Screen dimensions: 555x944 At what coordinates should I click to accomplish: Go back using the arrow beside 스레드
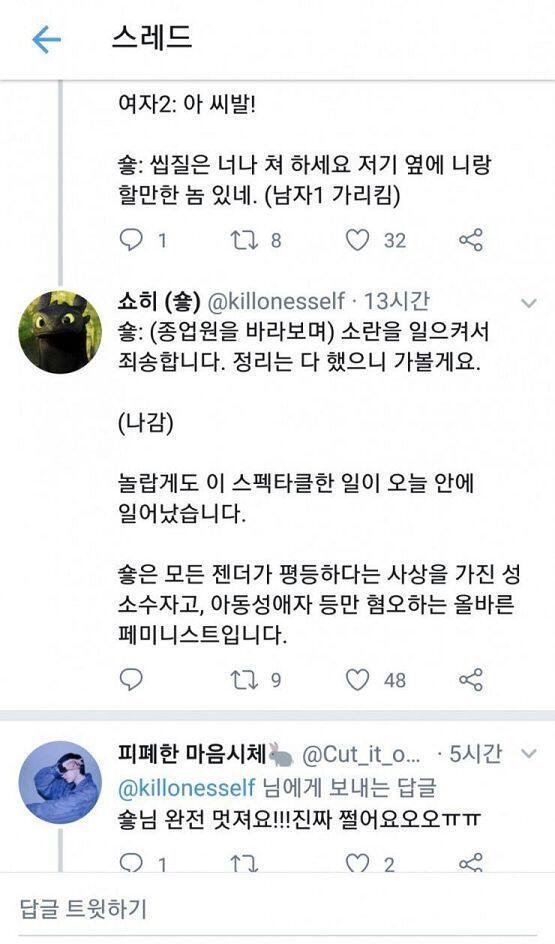(x=46, y=40)
